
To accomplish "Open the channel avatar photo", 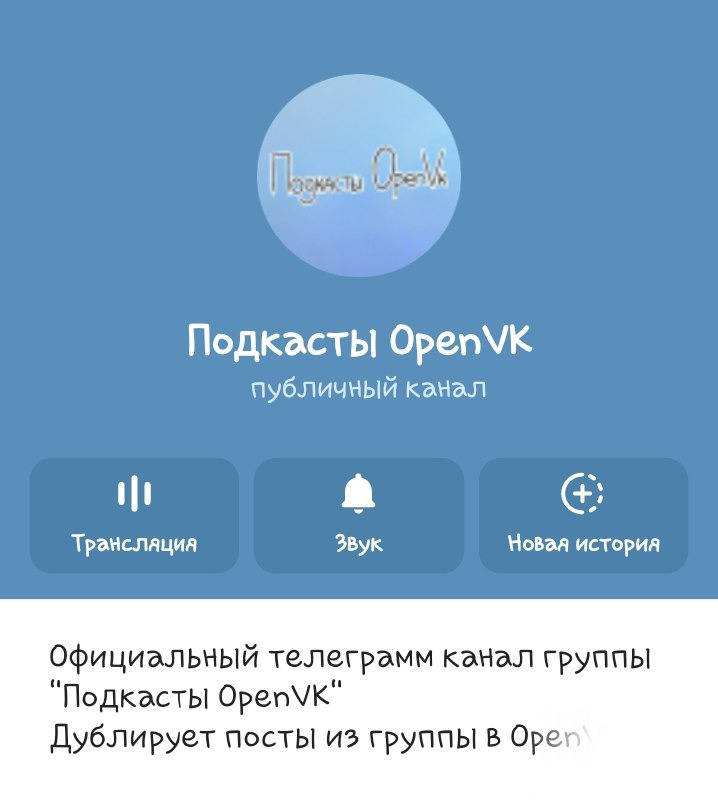I will (358, 174).
